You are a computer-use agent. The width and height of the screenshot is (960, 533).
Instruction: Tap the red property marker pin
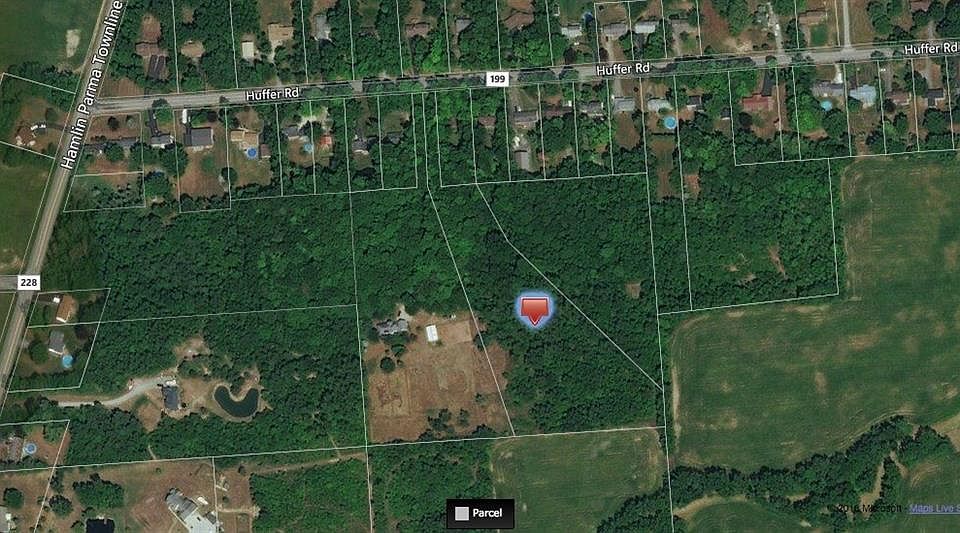(535, 309)
